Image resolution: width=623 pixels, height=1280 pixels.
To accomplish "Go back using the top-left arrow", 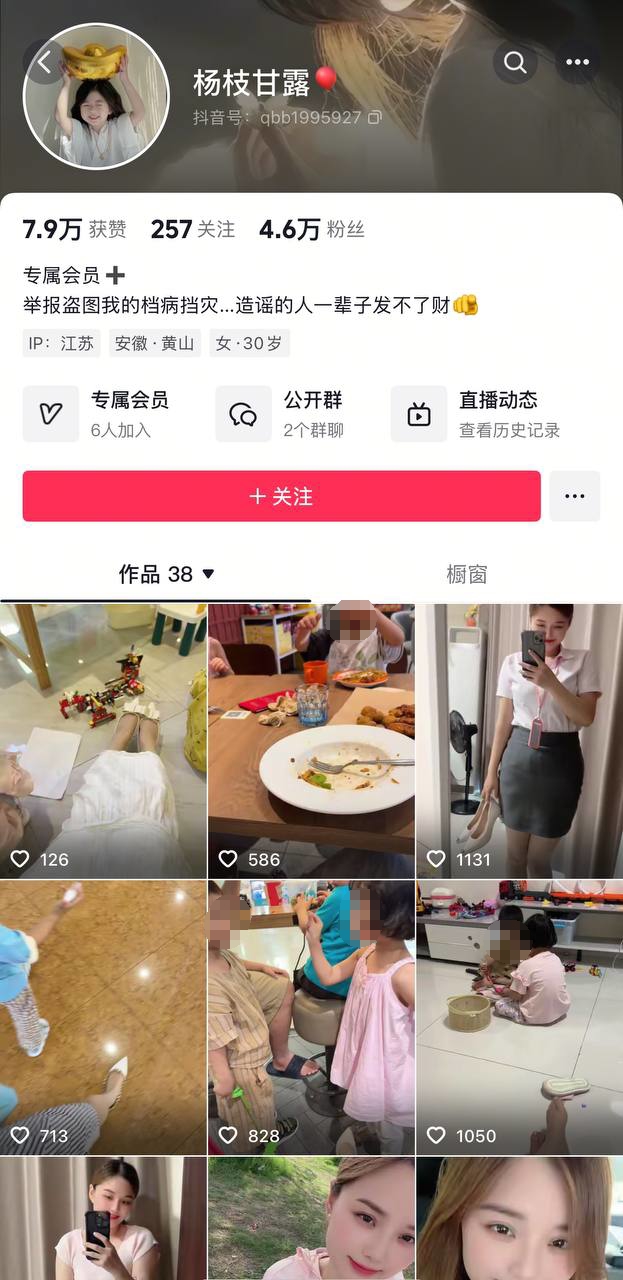I will (44, 62).
